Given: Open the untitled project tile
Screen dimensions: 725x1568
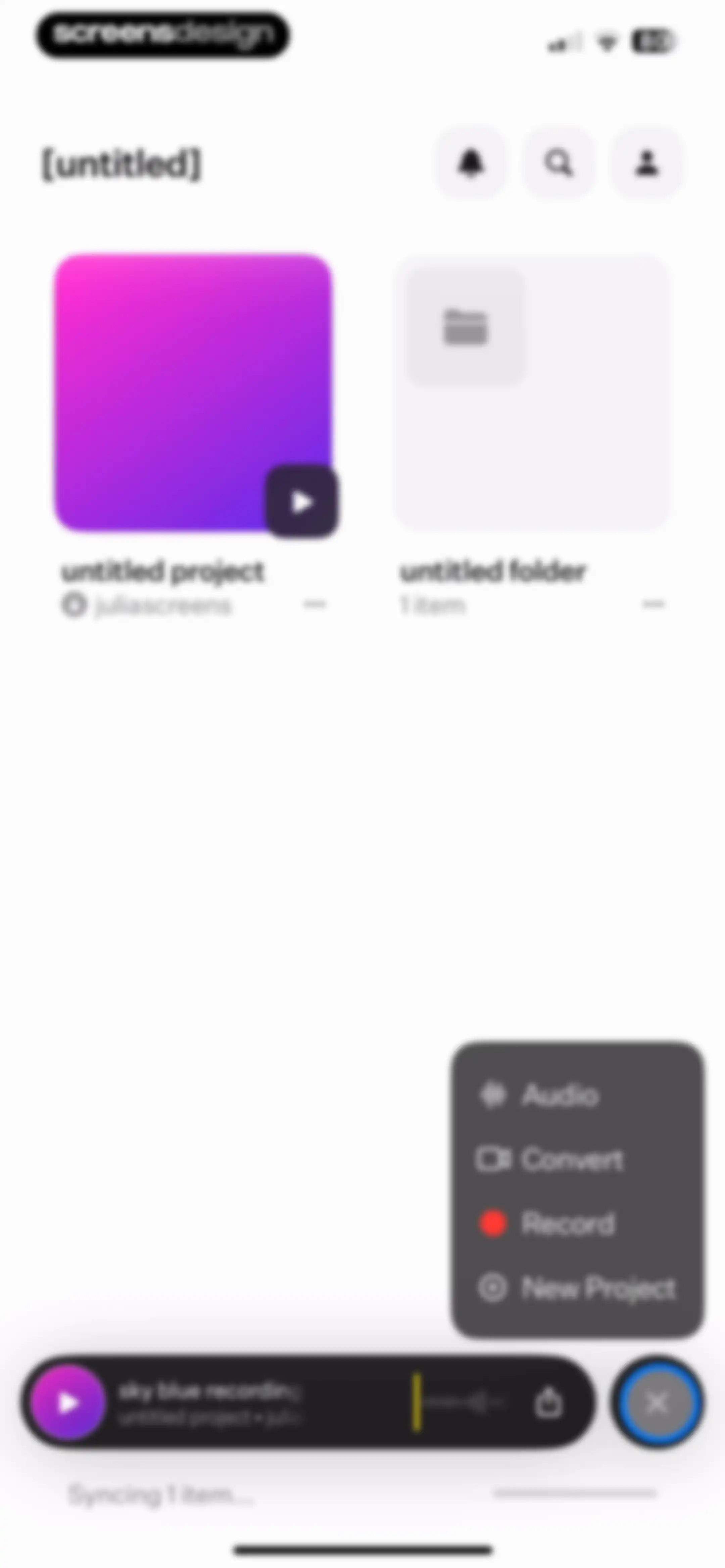Looking at the screenshot, I should point(193,393).
